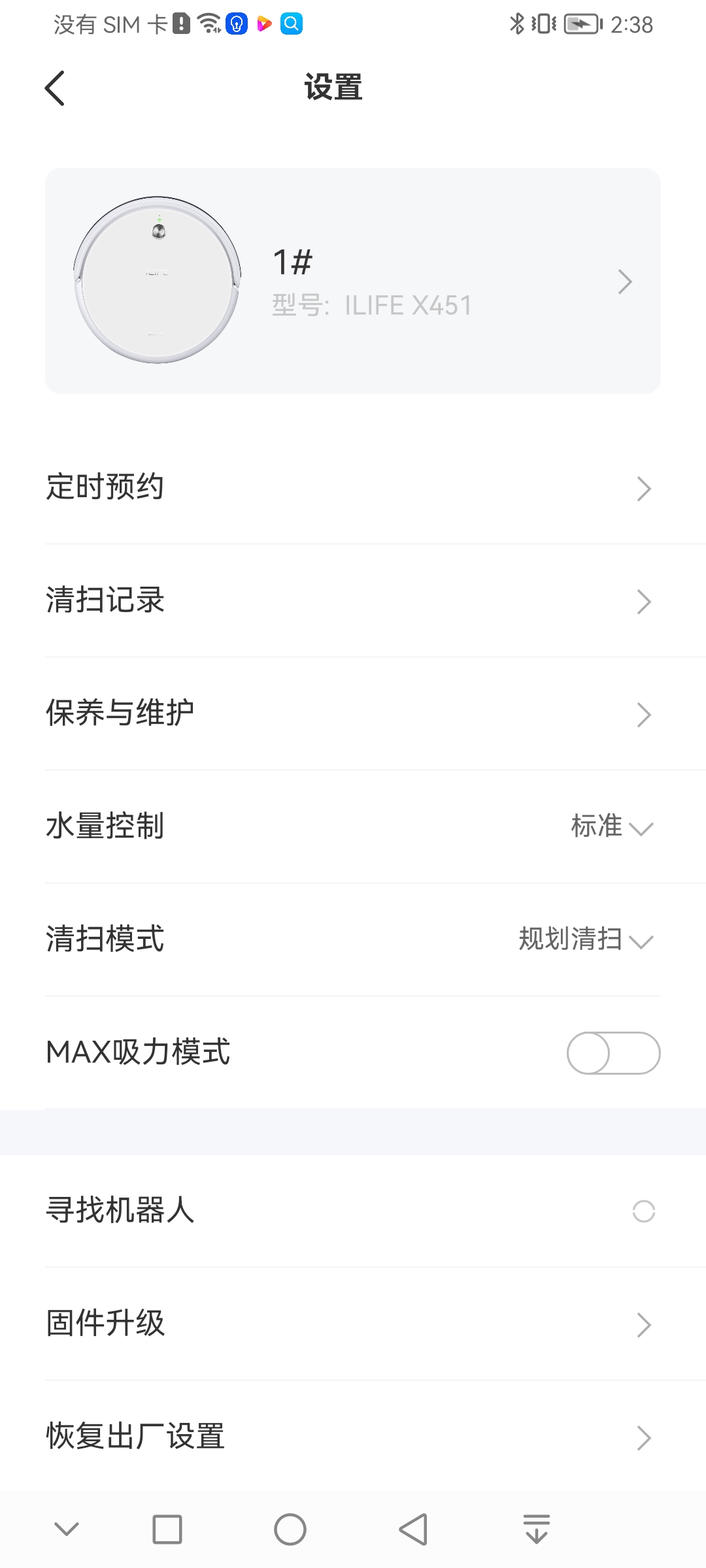
Task: Enable MAX吸力模式 suction mode
Action: pyautogui.click(x=613, y=1053)
